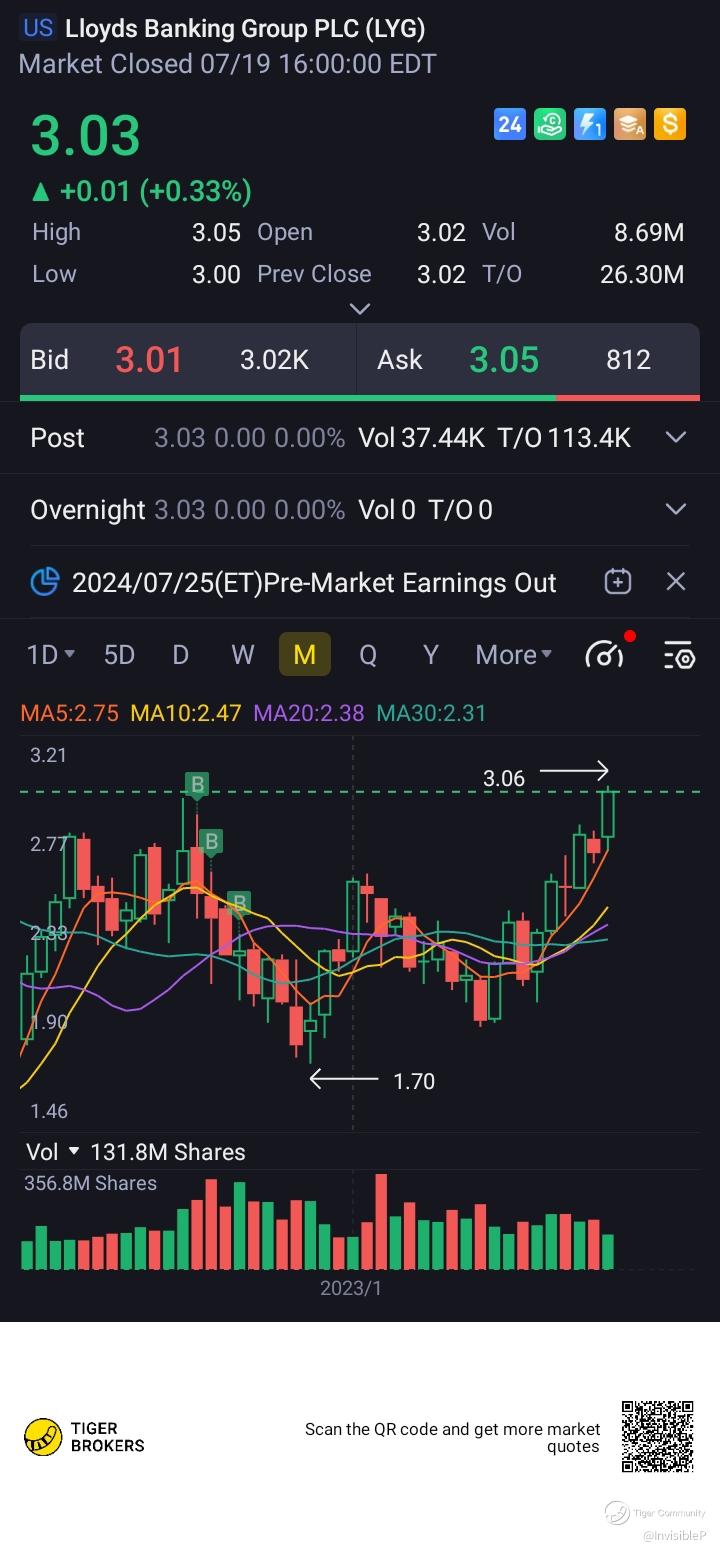Select the monthly M chart tab
The image size is (720, 1552).
(x=305, y=655)
